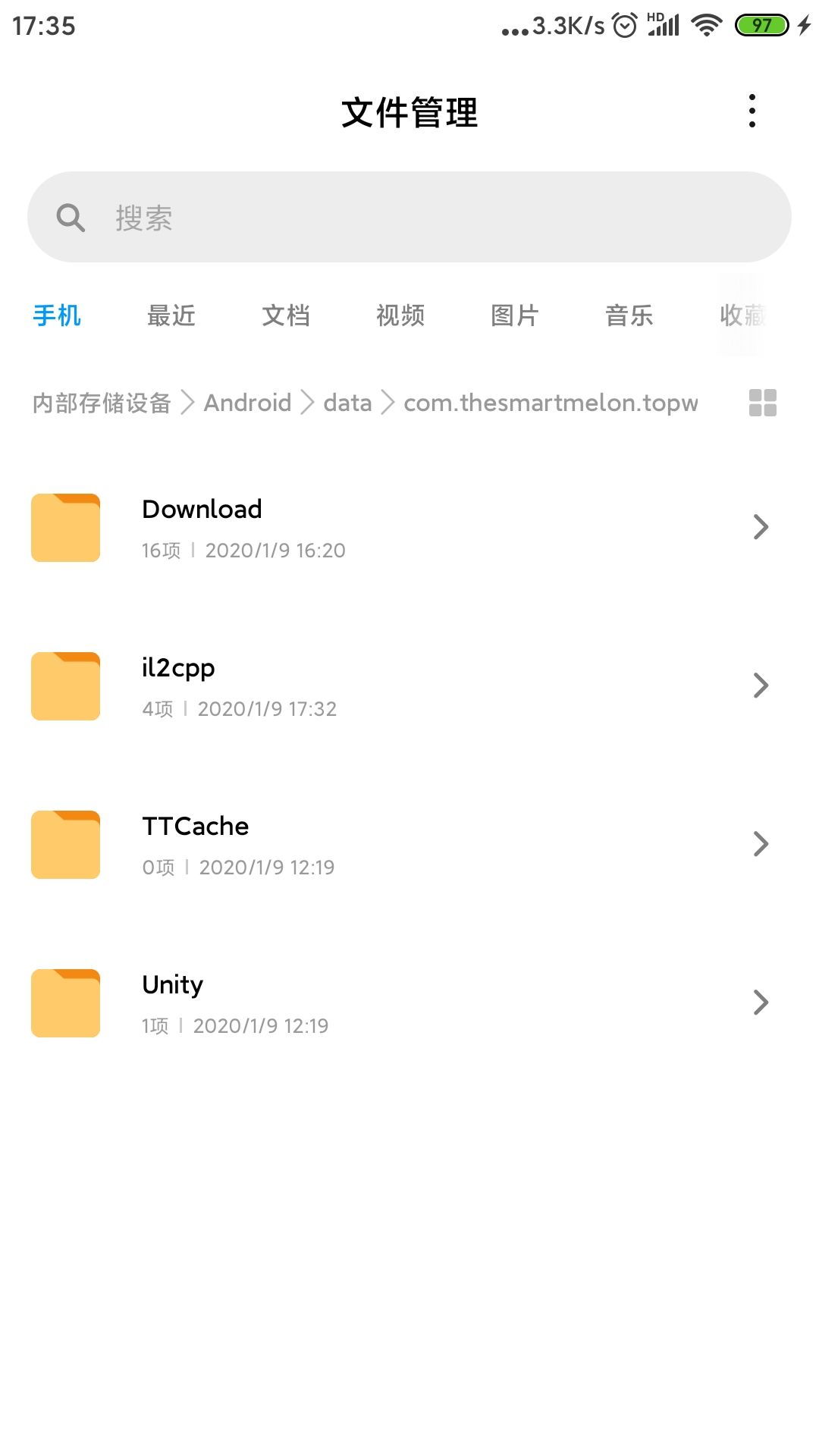Toggle grid view layout icon
This screenshot has width=819, height=1456.
click(x=762, y=403)
